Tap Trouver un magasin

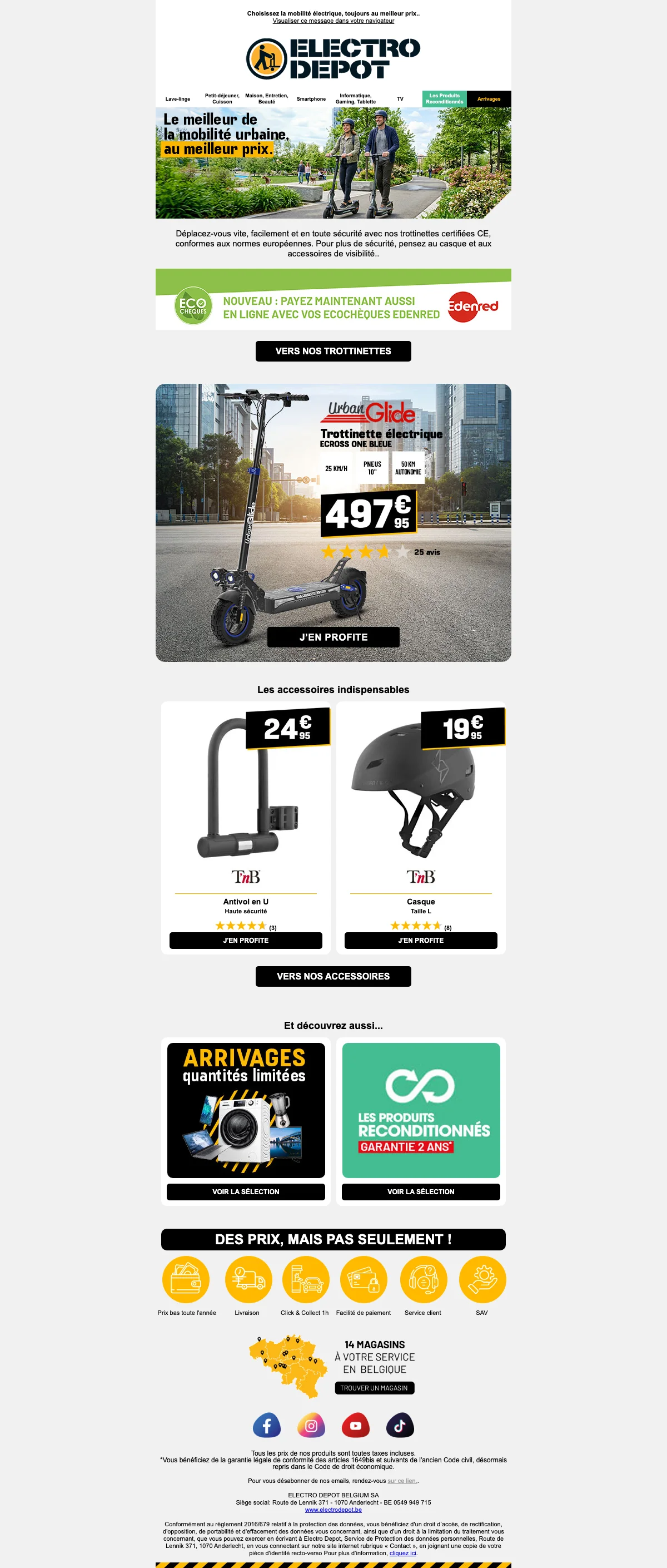pyautogui.click(x=374, y=1388)
